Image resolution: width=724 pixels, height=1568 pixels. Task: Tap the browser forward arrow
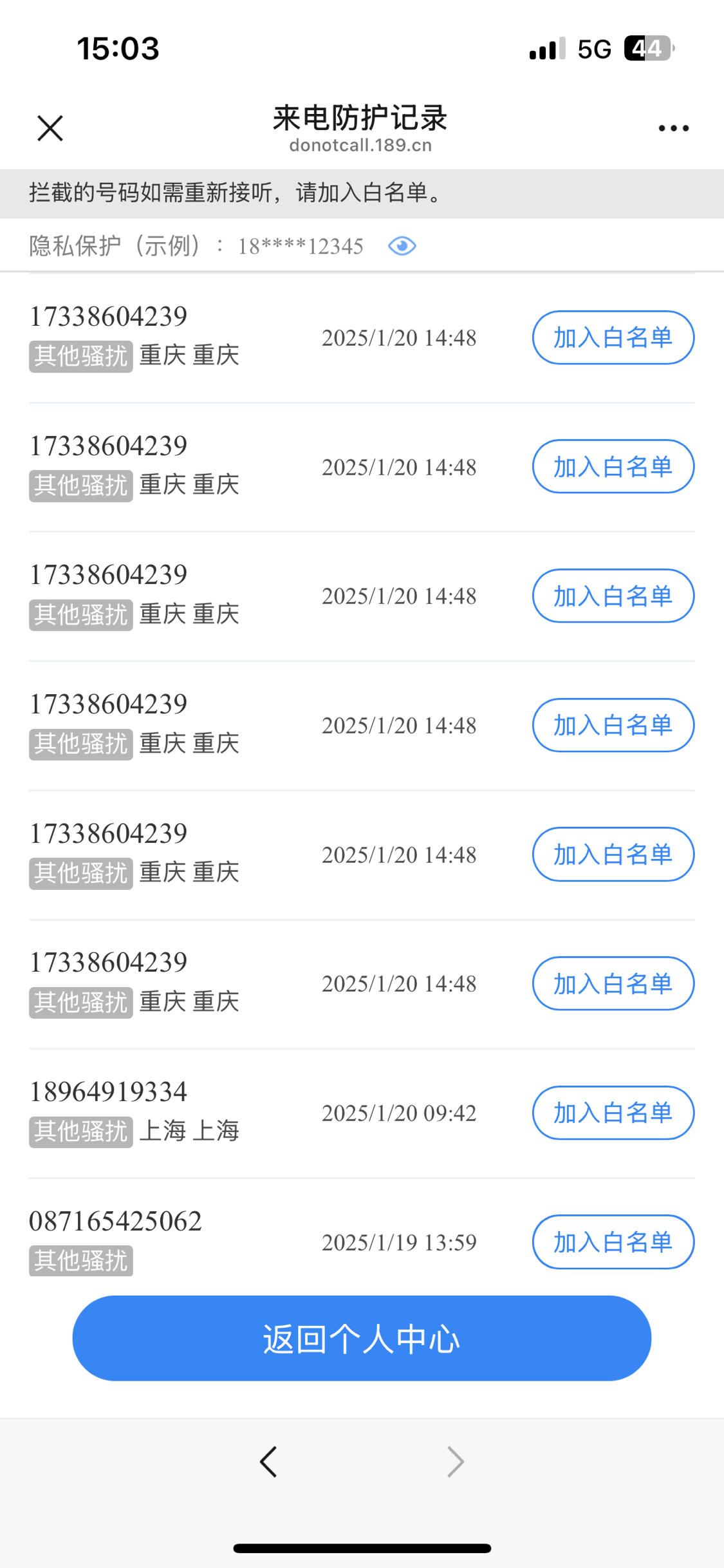(456, 1462)
